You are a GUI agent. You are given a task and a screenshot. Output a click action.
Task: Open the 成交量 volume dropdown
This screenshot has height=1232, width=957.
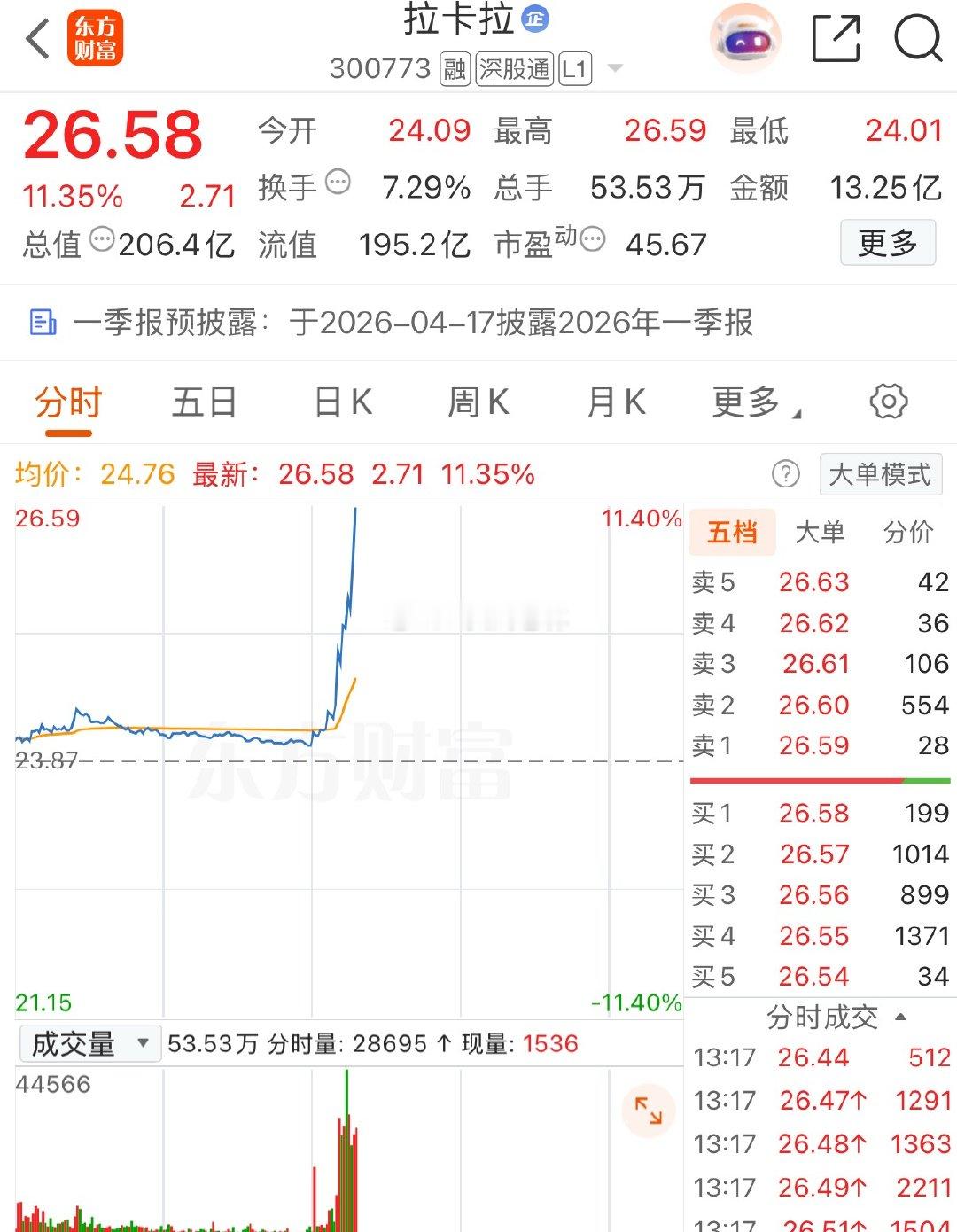86,1043
